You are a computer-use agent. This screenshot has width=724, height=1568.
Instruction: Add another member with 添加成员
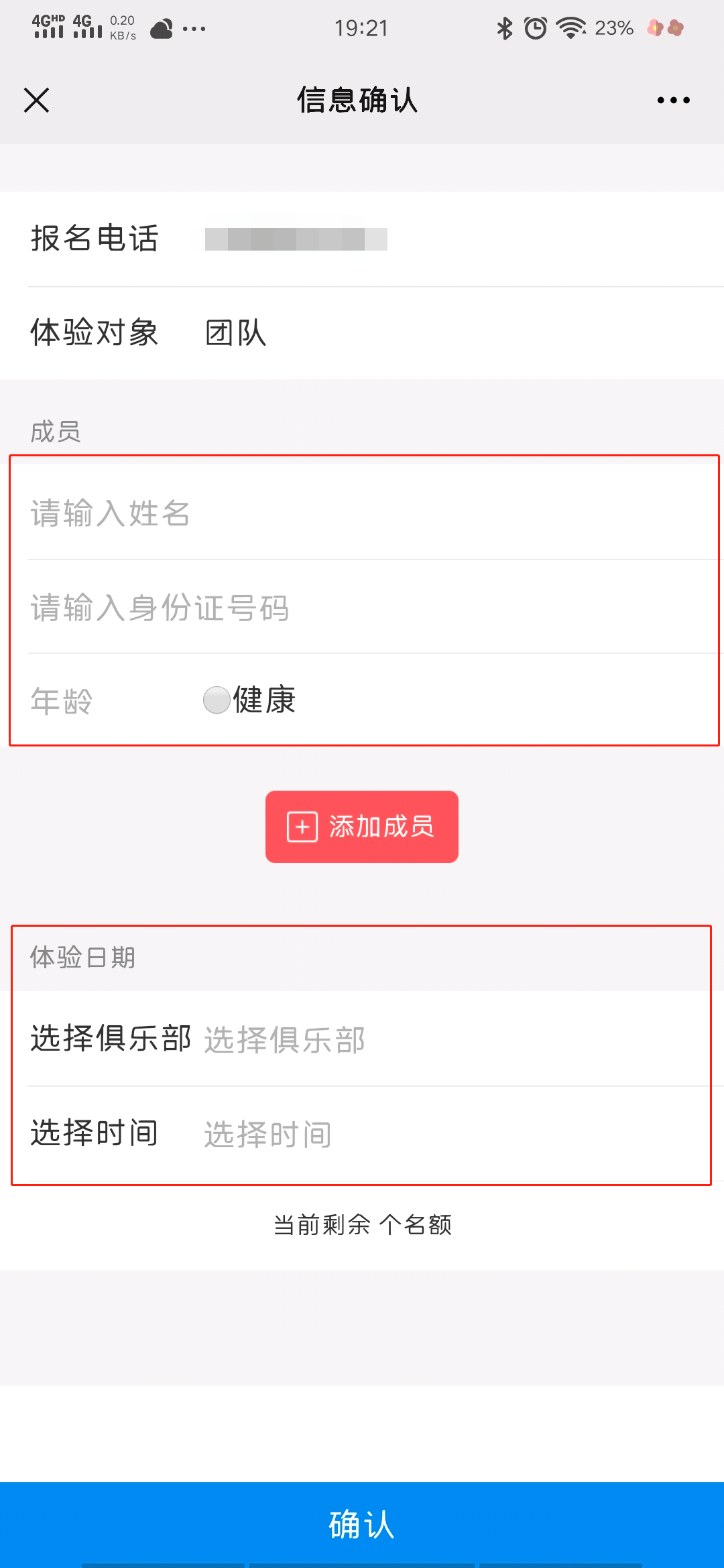(x=362, y=827)
